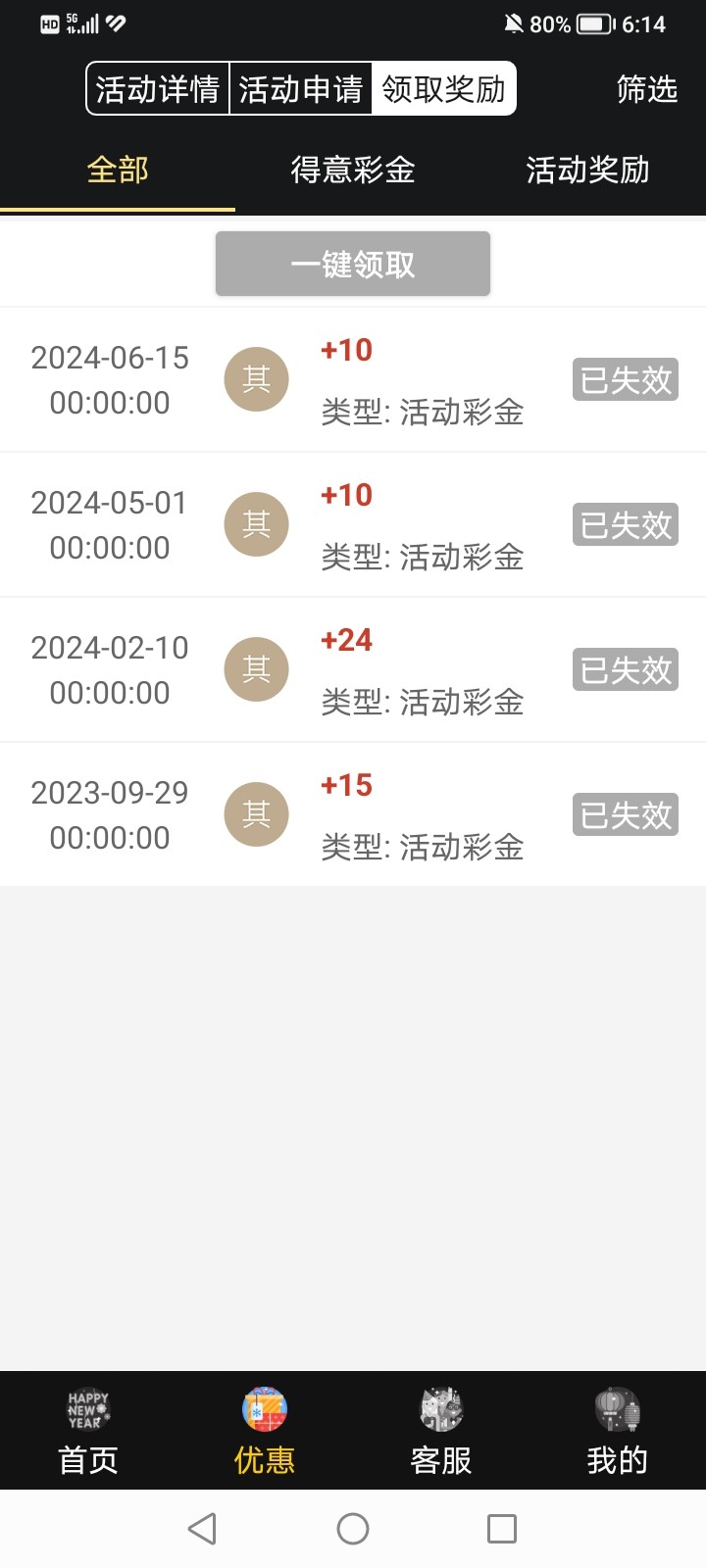Show the 全部 rewards tab
Screen dimensions: 706x1568
[118, 171]
